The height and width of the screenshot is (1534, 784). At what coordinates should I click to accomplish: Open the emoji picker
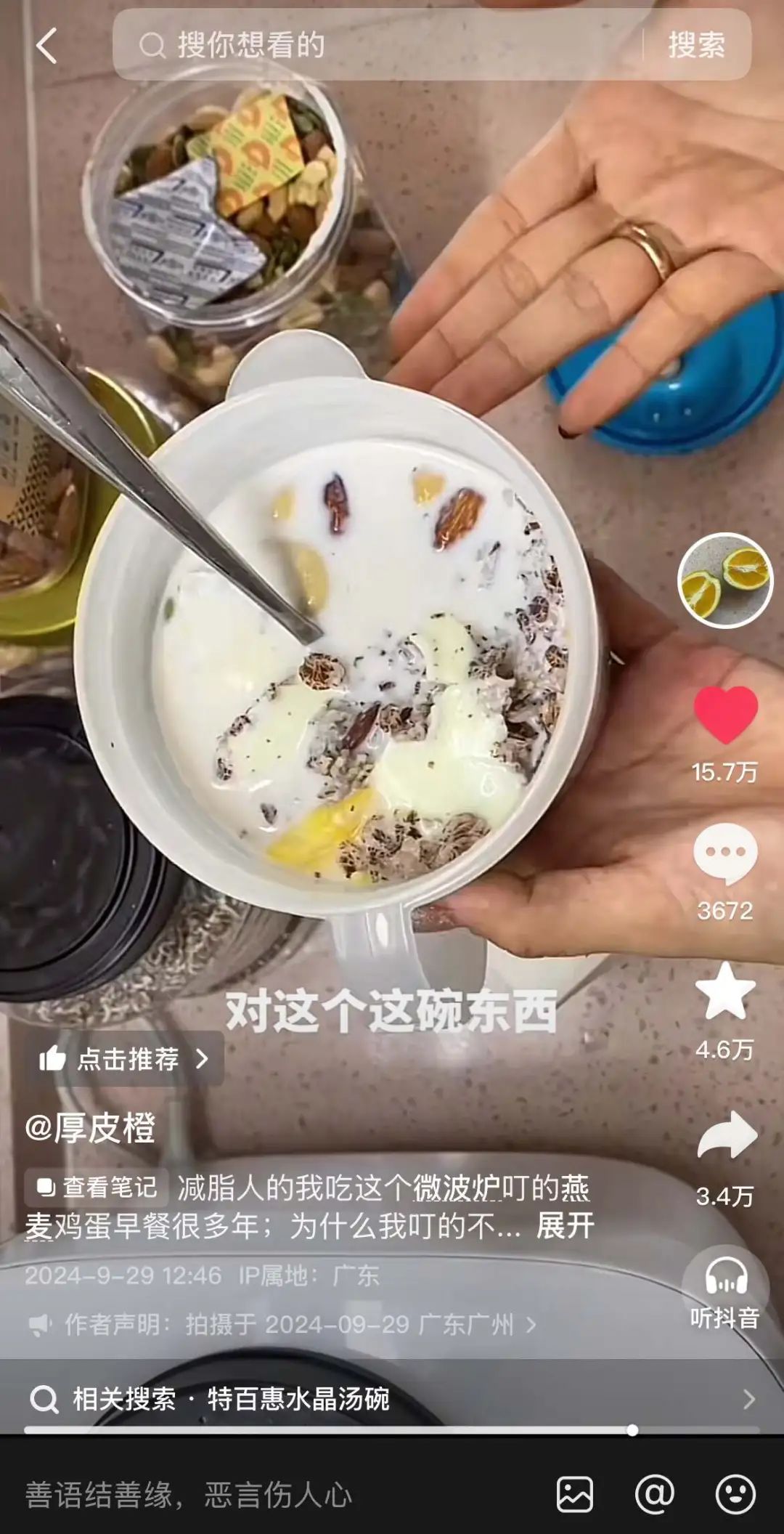tap(735, 1495)
